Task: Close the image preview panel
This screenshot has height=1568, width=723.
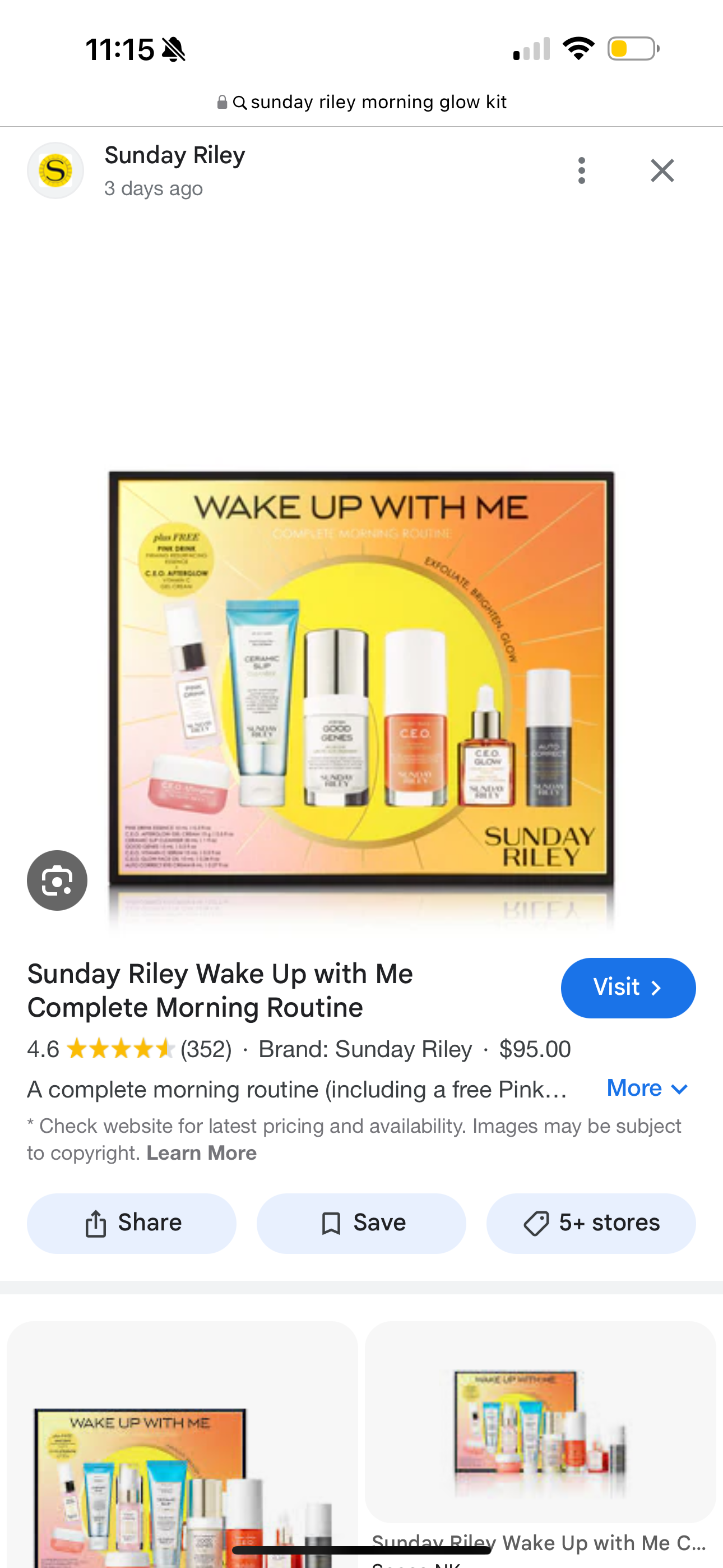Action: [x=661, y=170]
